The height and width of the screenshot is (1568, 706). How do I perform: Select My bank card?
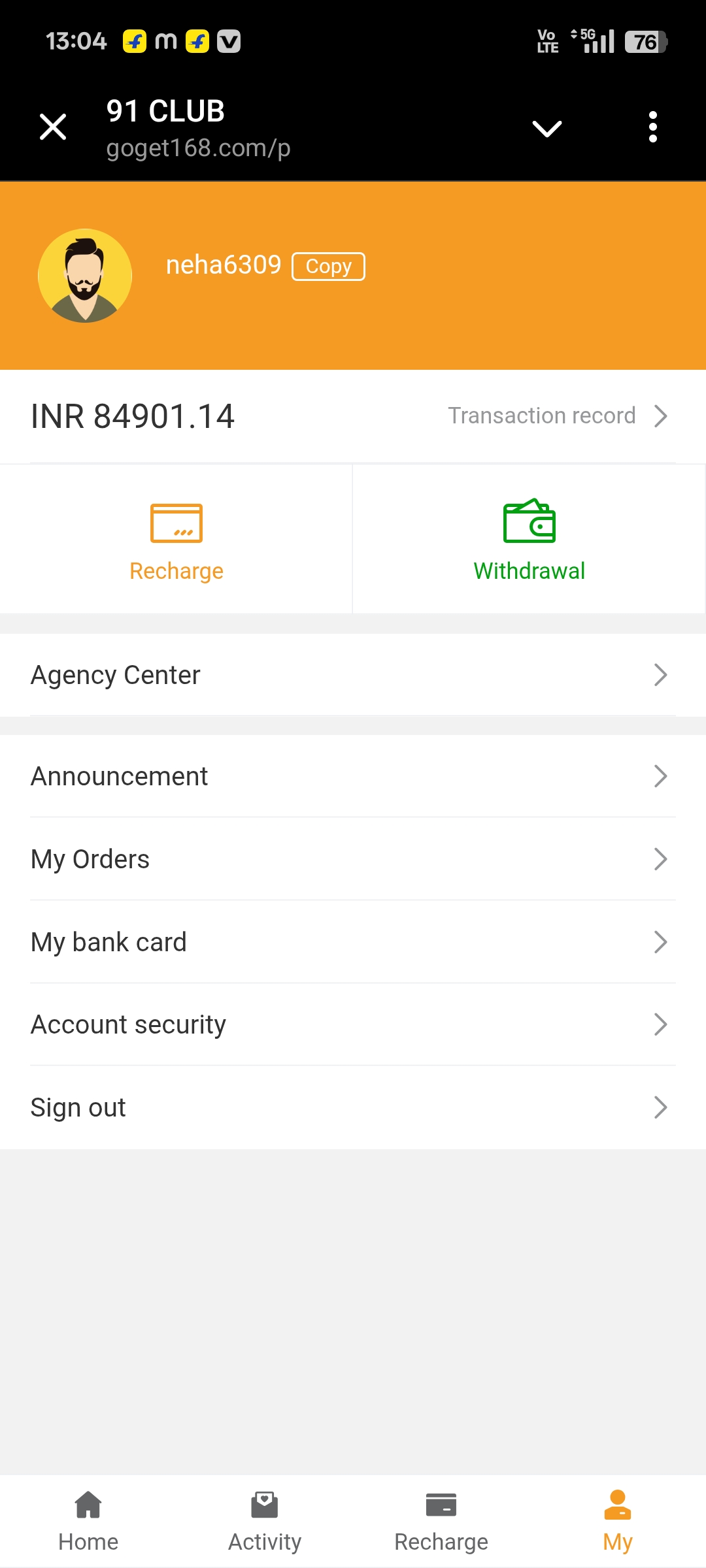(353, 942)
